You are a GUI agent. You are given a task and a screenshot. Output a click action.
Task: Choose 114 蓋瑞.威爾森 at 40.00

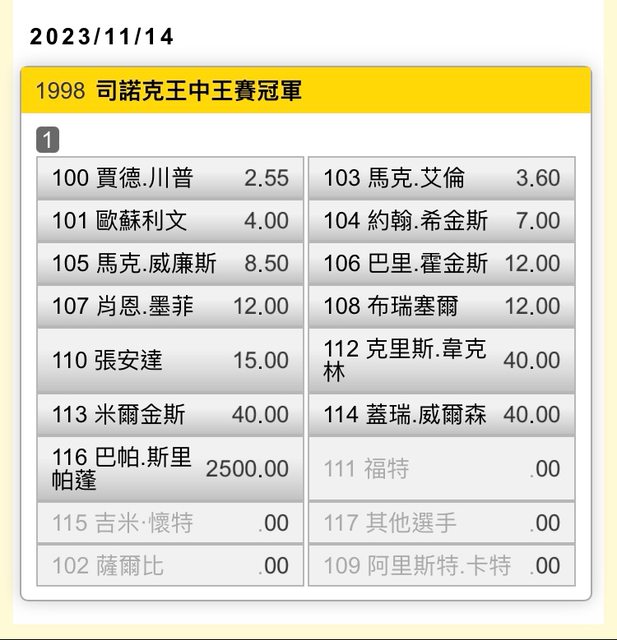click(441, 414)
